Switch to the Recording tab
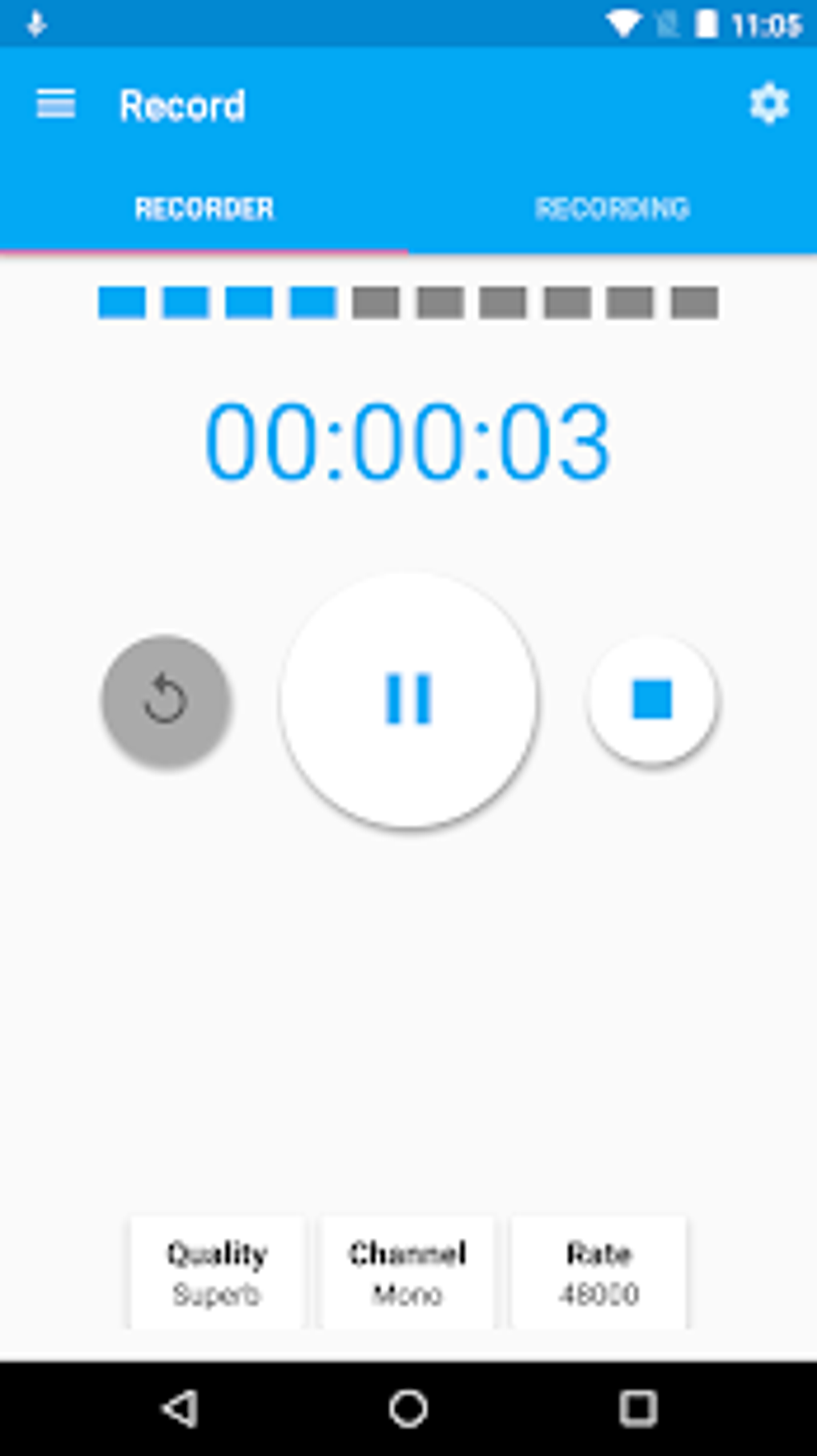 [612, 208]
